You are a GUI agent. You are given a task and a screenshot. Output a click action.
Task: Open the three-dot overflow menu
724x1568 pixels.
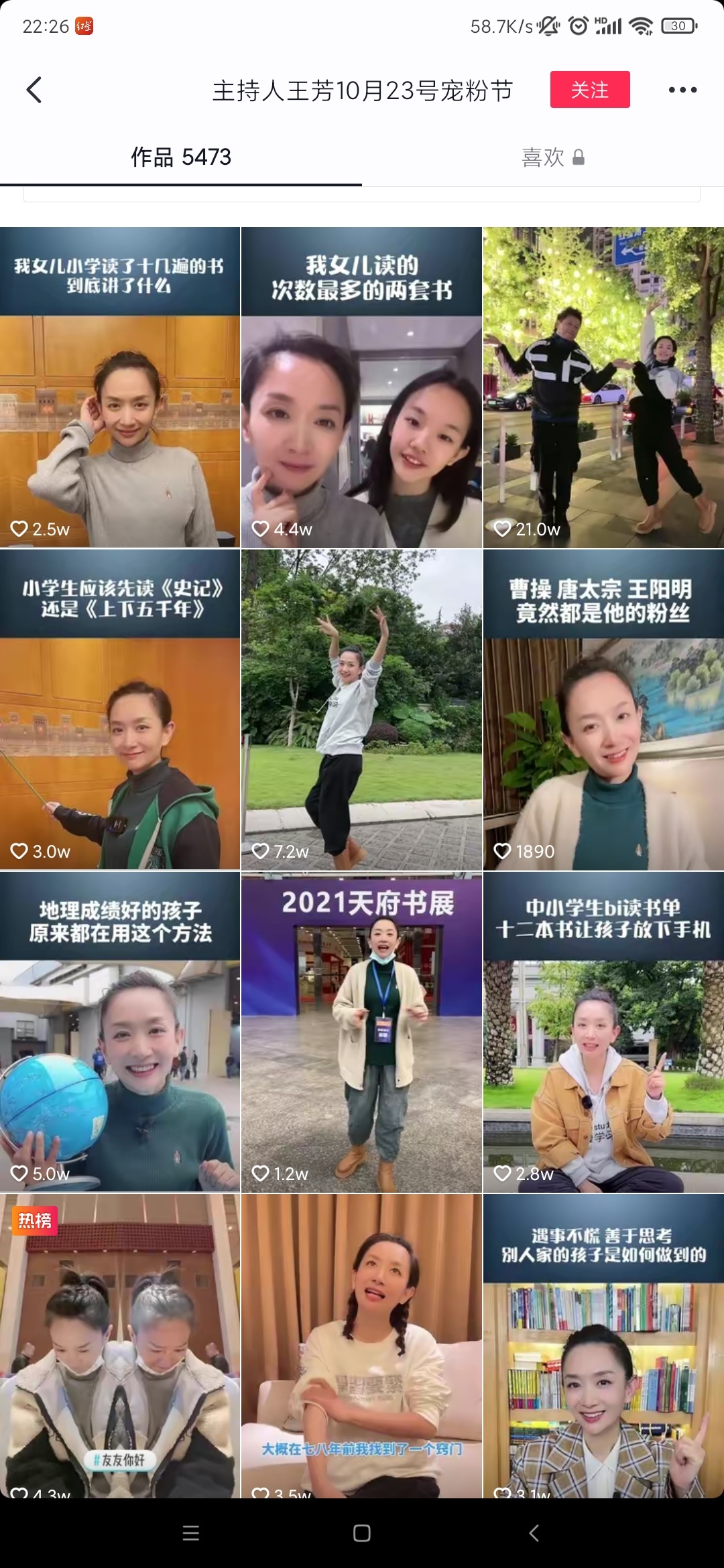pyautogui.click(x=682, y=90)
